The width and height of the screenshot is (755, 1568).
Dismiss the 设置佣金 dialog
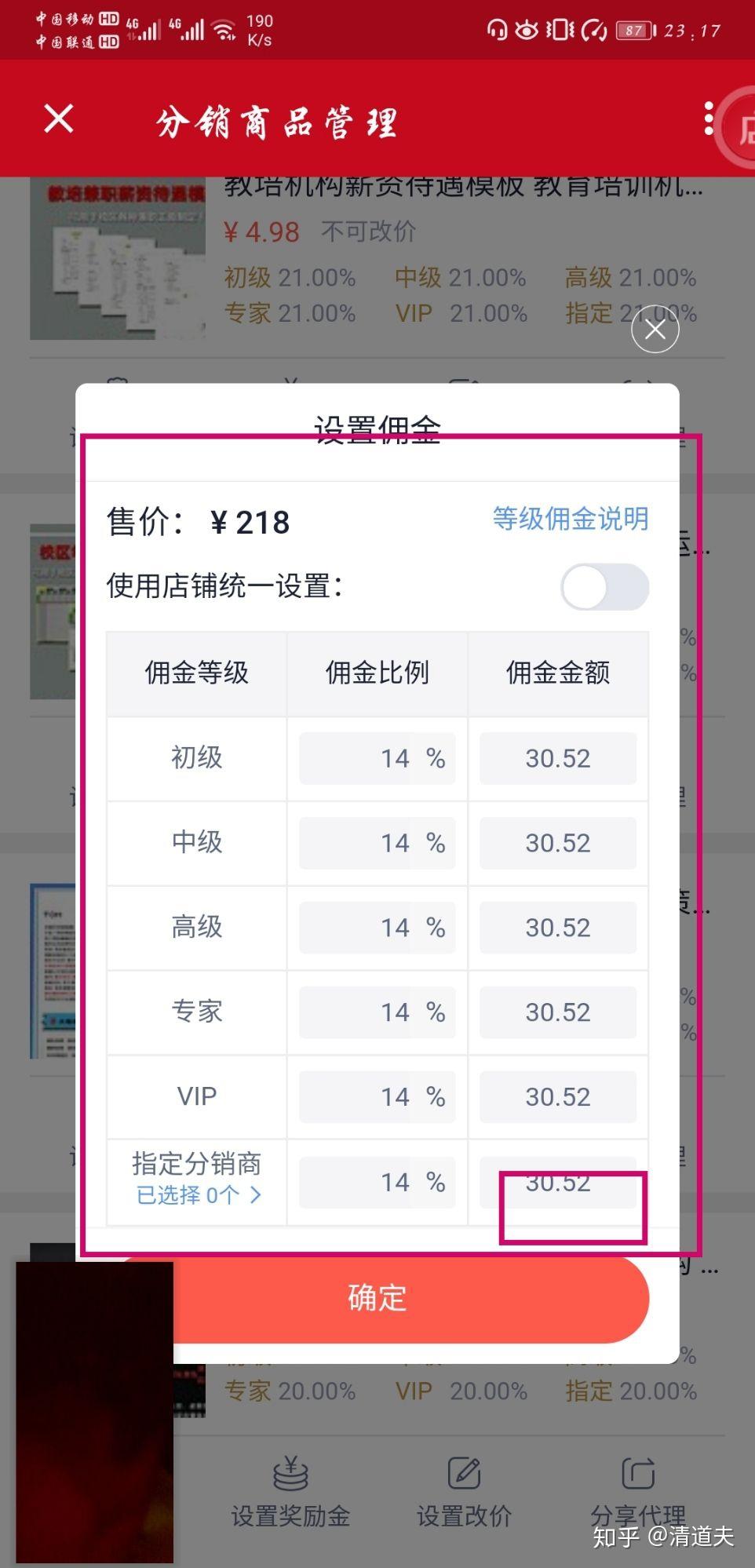click(x=655, y=330)
